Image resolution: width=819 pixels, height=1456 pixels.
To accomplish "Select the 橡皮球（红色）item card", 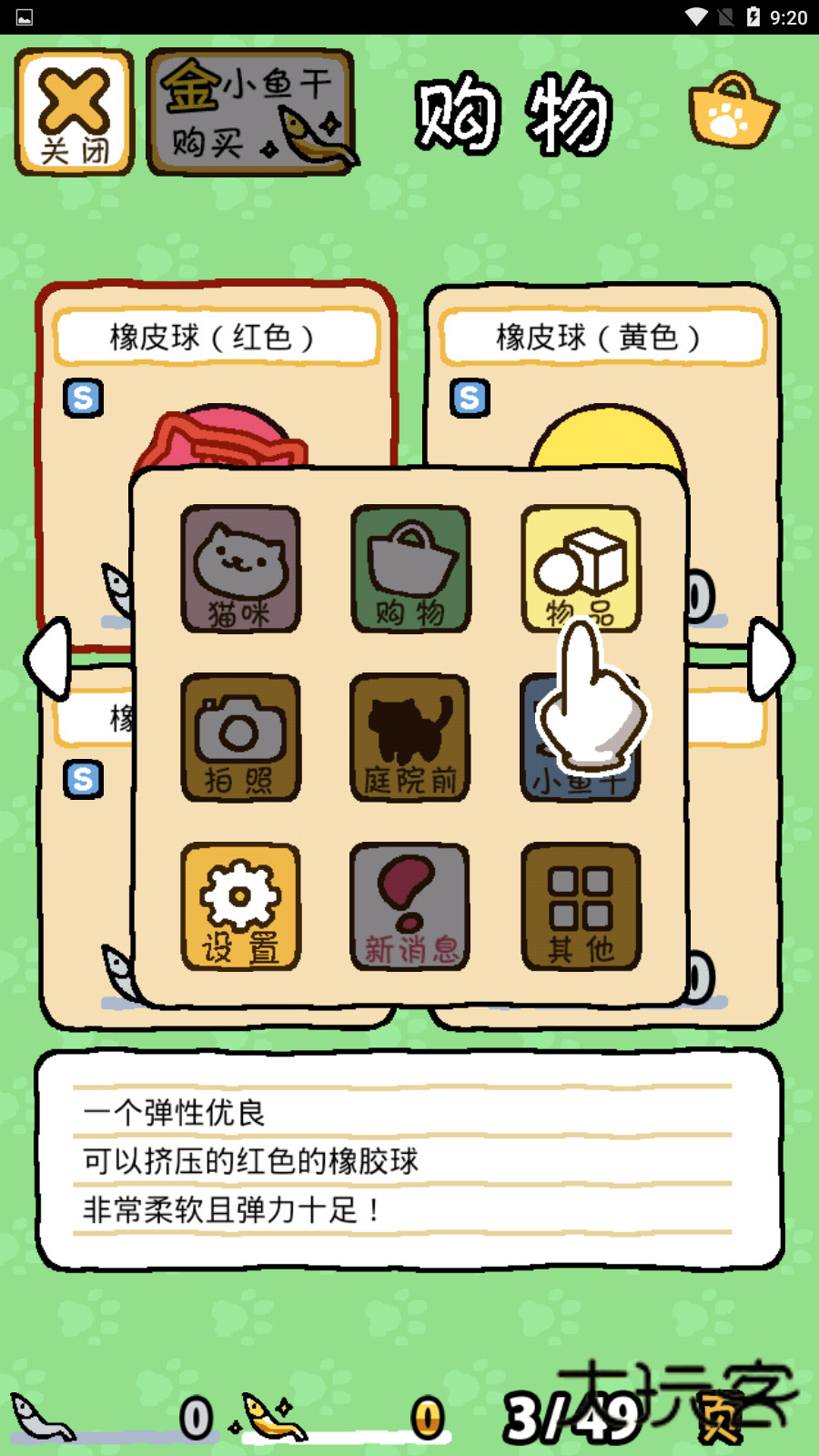I will click(x=216, y=337).
